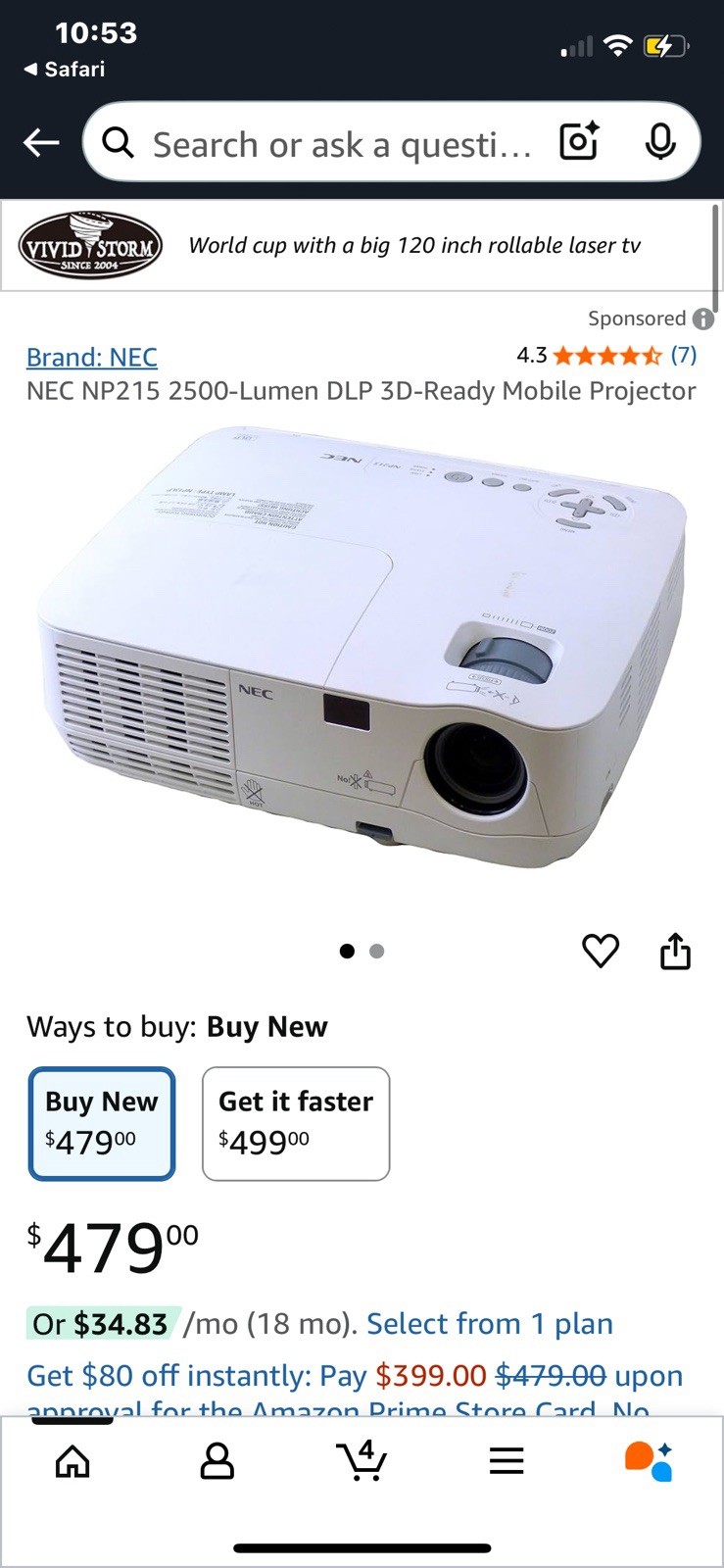This screenshot has width=724, height=1568.
Task: Open the $80 off Prime Store Card offer
Action: (355, 1377)
